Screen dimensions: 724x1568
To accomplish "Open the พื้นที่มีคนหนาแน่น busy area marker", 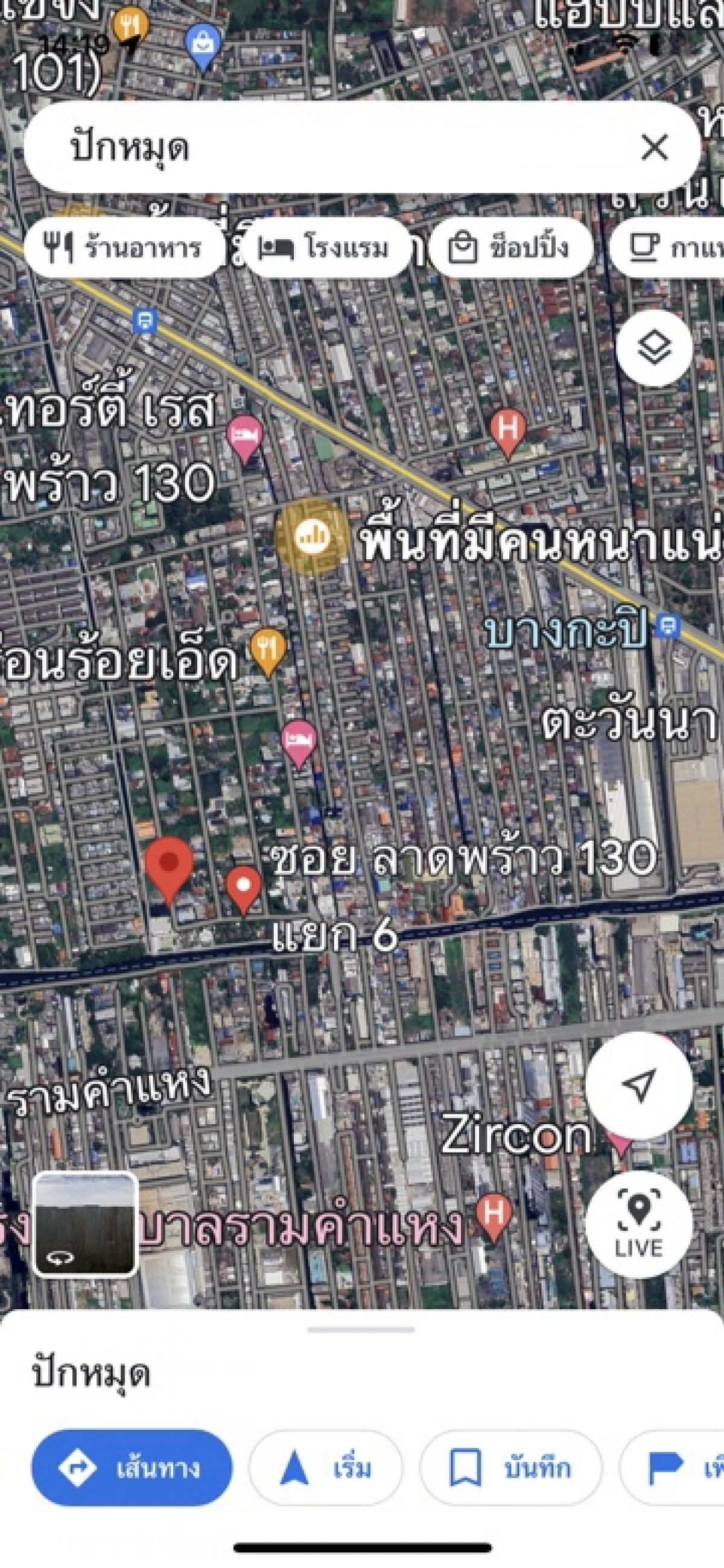I will coord(312,536).
